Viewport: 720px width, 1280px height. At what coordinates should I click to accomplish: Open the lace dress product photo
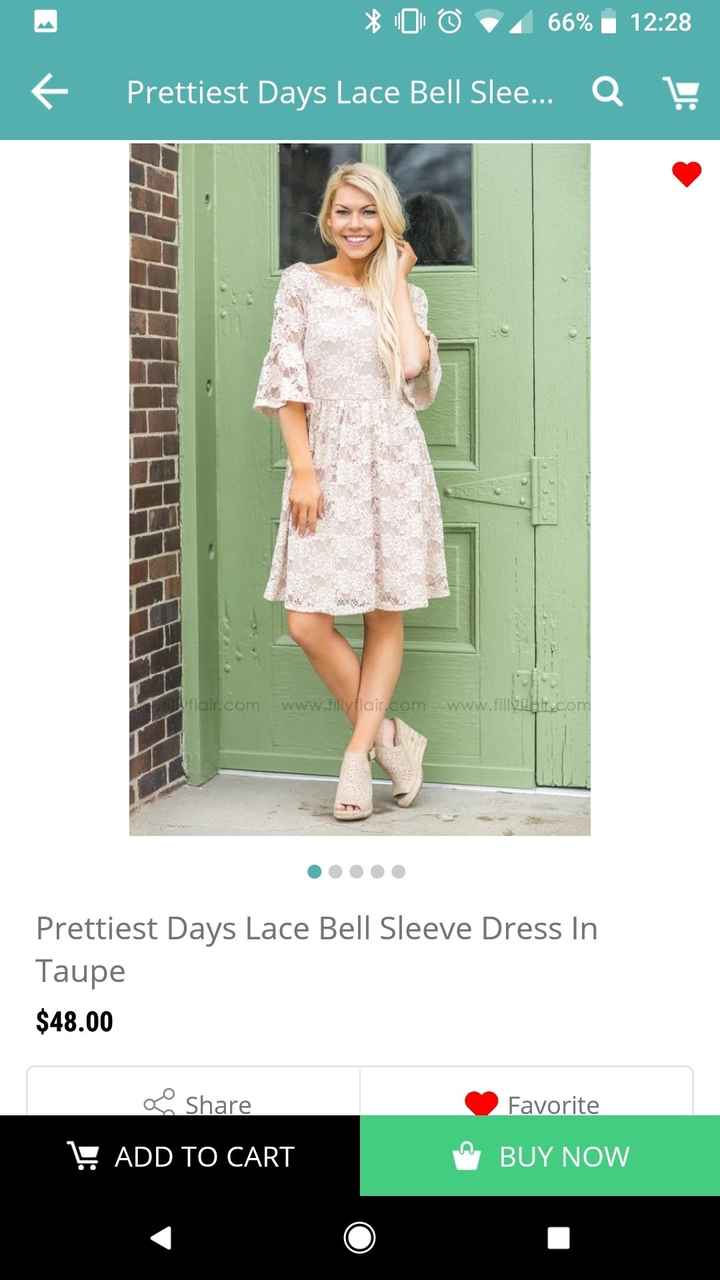click(359, 489)
